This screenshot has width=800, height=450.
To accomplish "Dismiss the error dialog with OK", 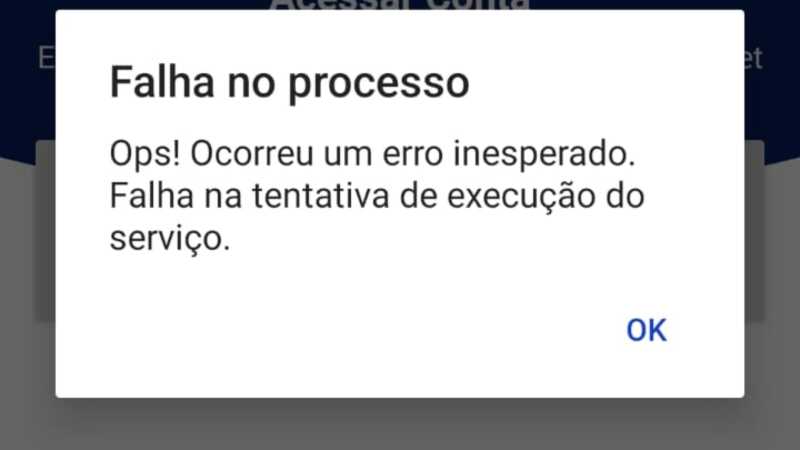I will (x=646, y=330).
